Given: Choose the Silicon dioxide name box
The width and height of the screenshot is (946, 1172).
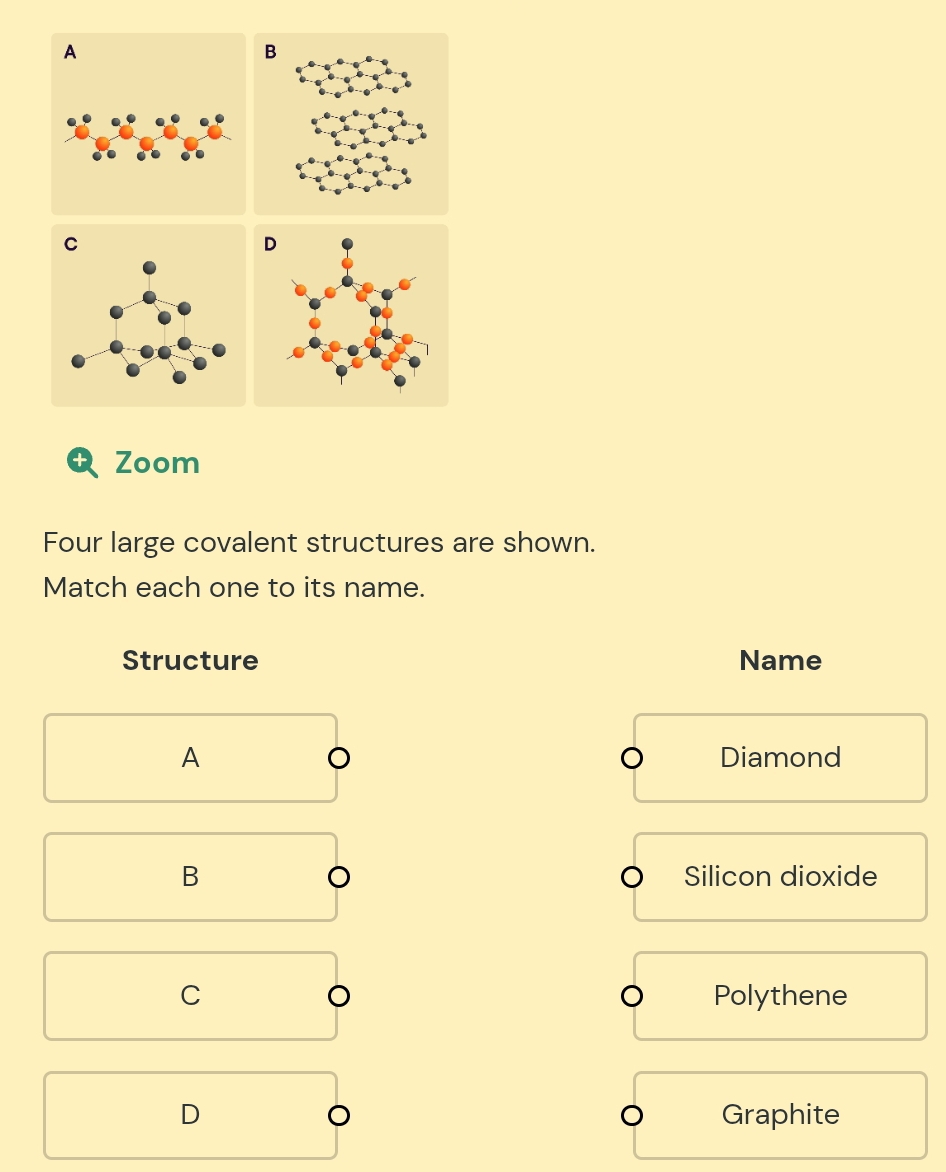Looking at the screenshot, I should click(x=780, y=877).
